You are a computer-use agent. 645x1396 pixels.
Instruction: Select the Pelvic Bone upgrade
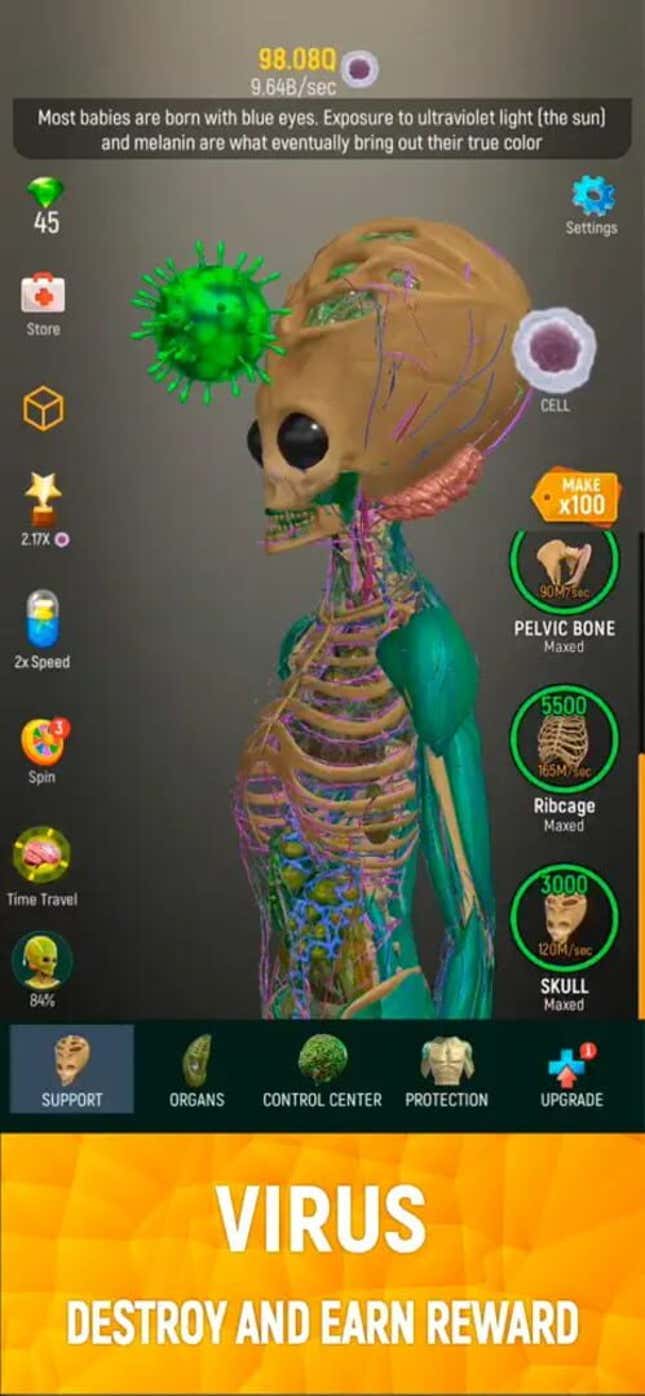coord(564,577)
